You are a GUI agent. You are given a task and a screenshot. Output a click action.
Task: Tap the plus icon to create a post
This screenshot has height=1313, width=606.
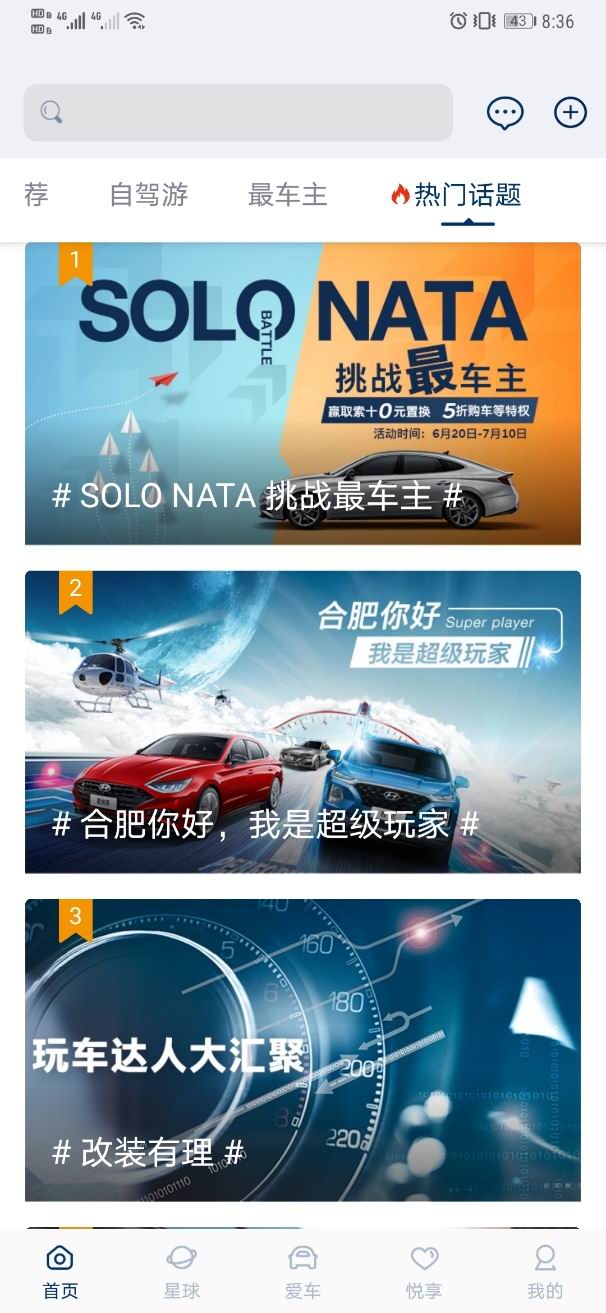tap(570, 112)
